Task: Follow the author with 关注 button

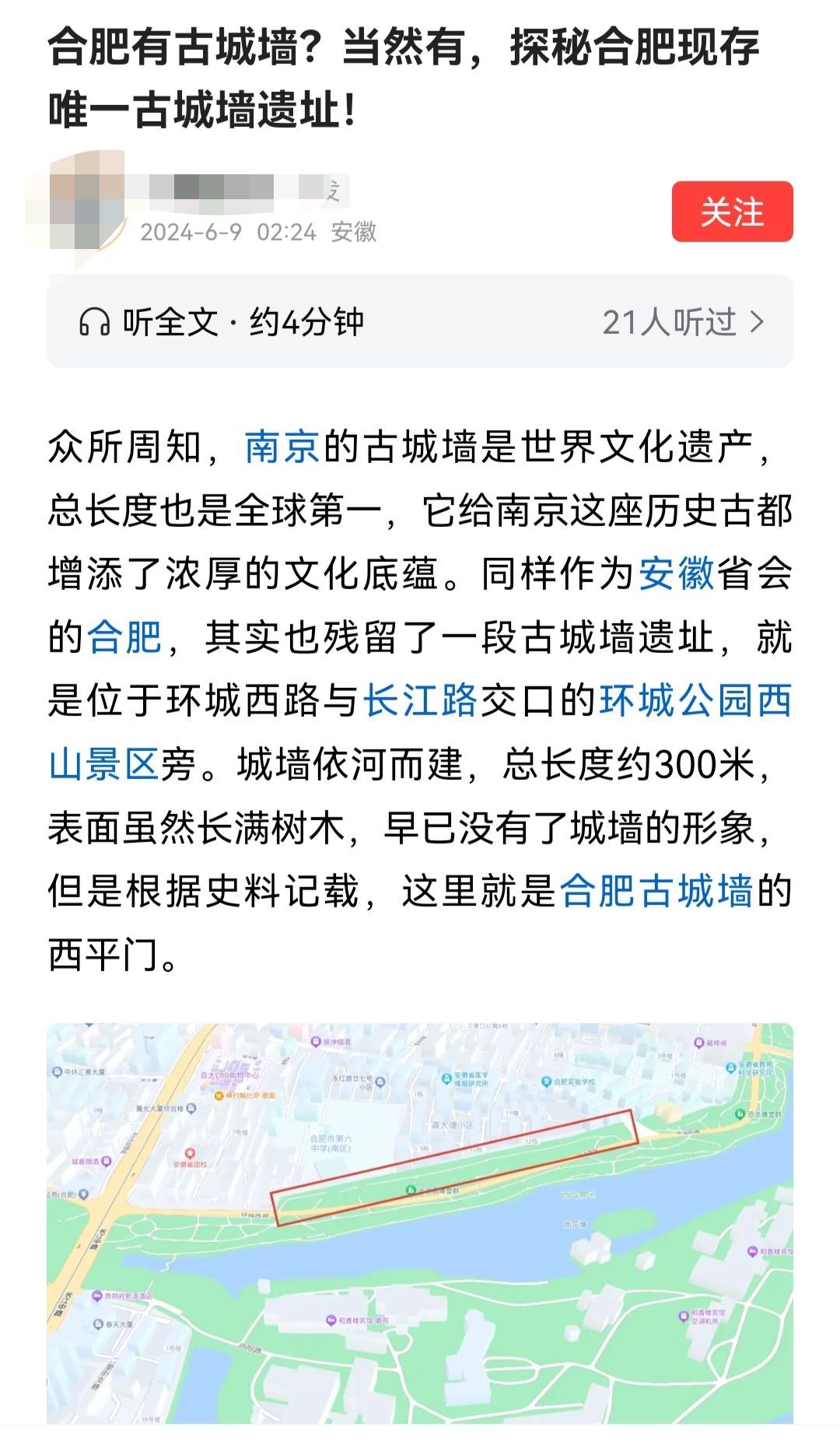Action: tap(732, 212)
